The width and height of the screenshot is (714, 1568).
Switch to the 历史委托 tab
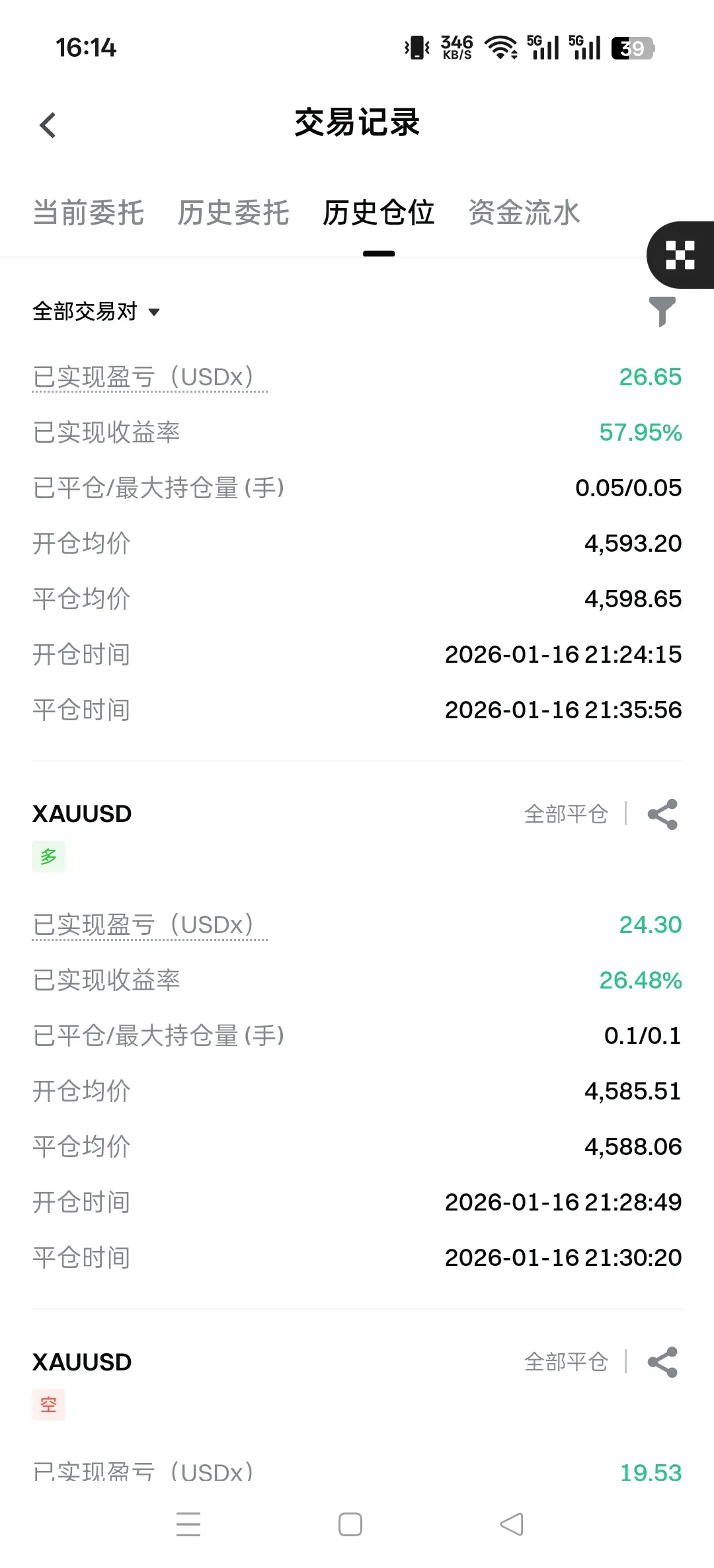(x=233, y=213)
